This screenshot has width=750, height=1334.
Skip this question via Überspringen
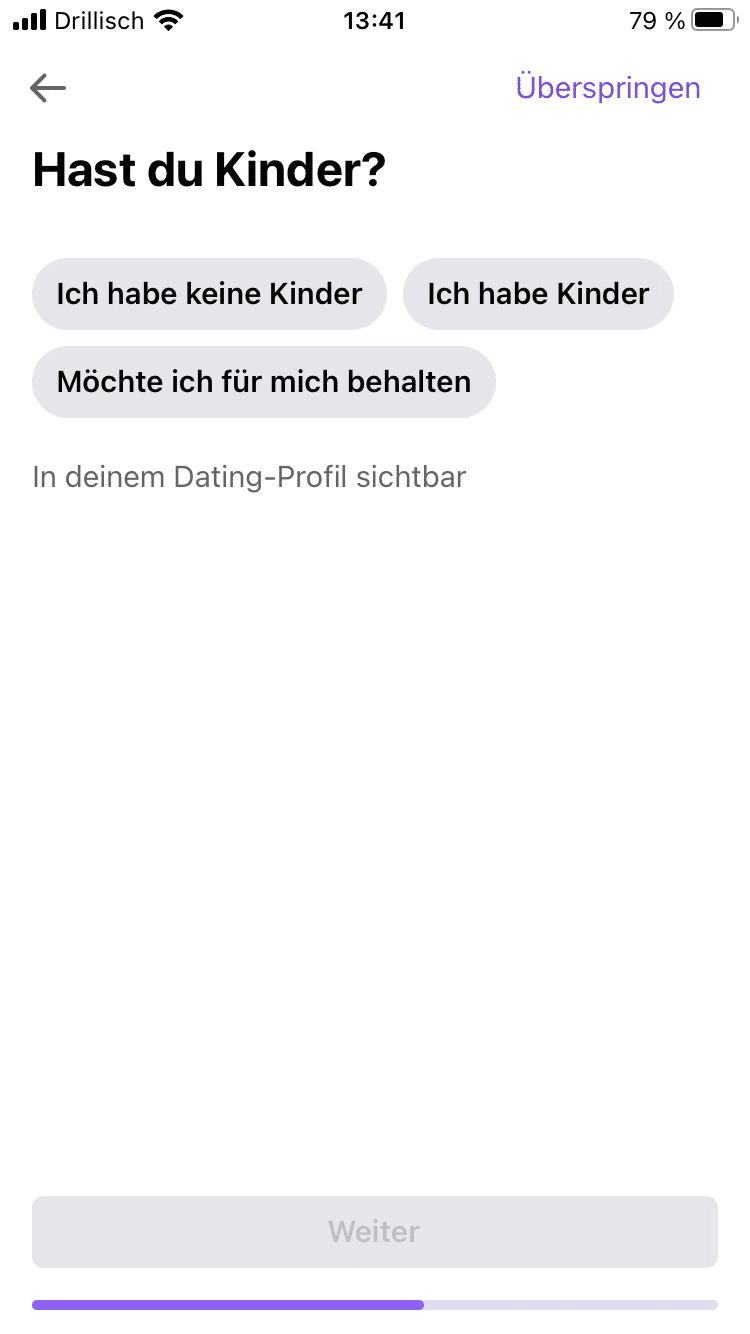point(608,88)
